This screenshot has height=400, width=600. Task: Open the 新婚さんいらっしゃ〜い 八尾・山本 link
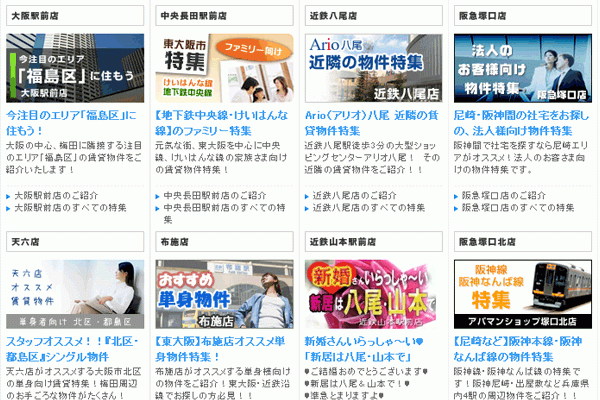[372, 349]
